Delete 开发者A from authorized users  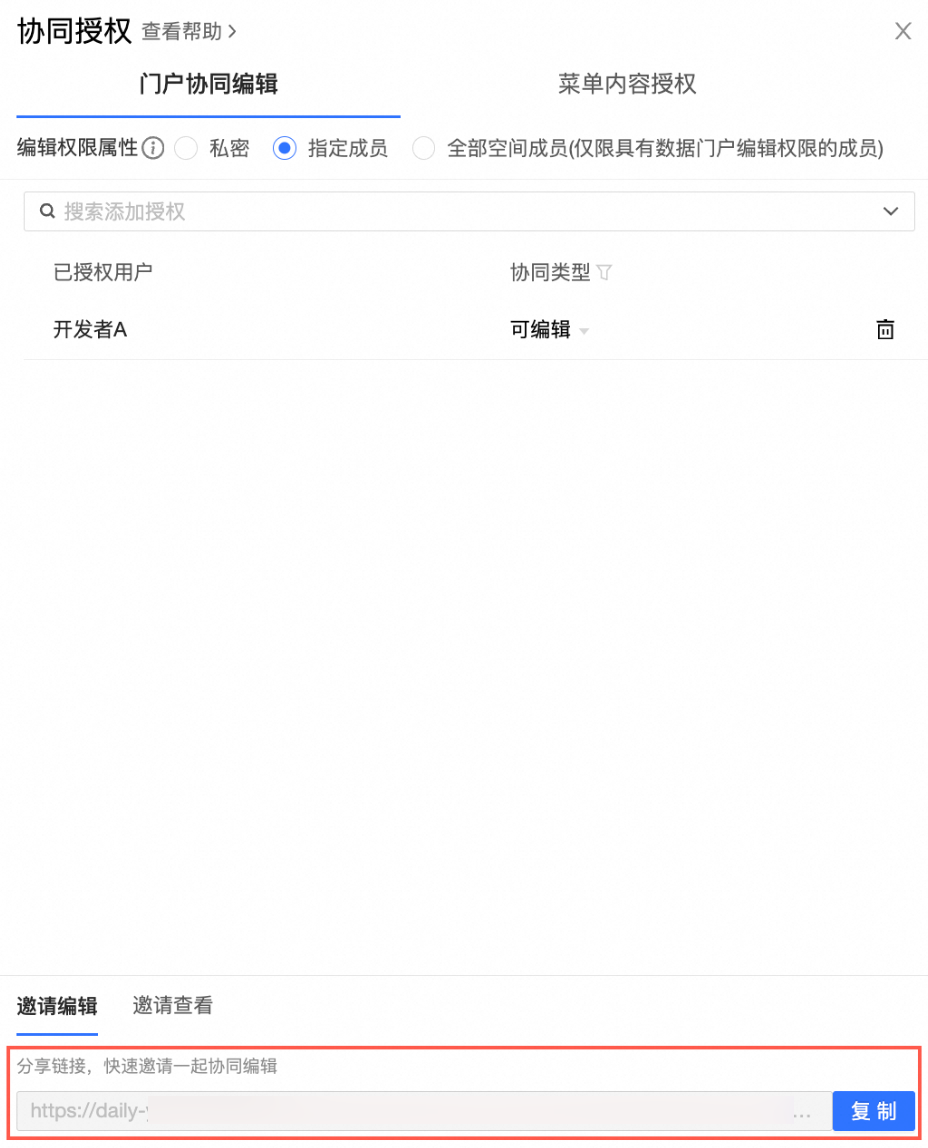click(885, 330)
